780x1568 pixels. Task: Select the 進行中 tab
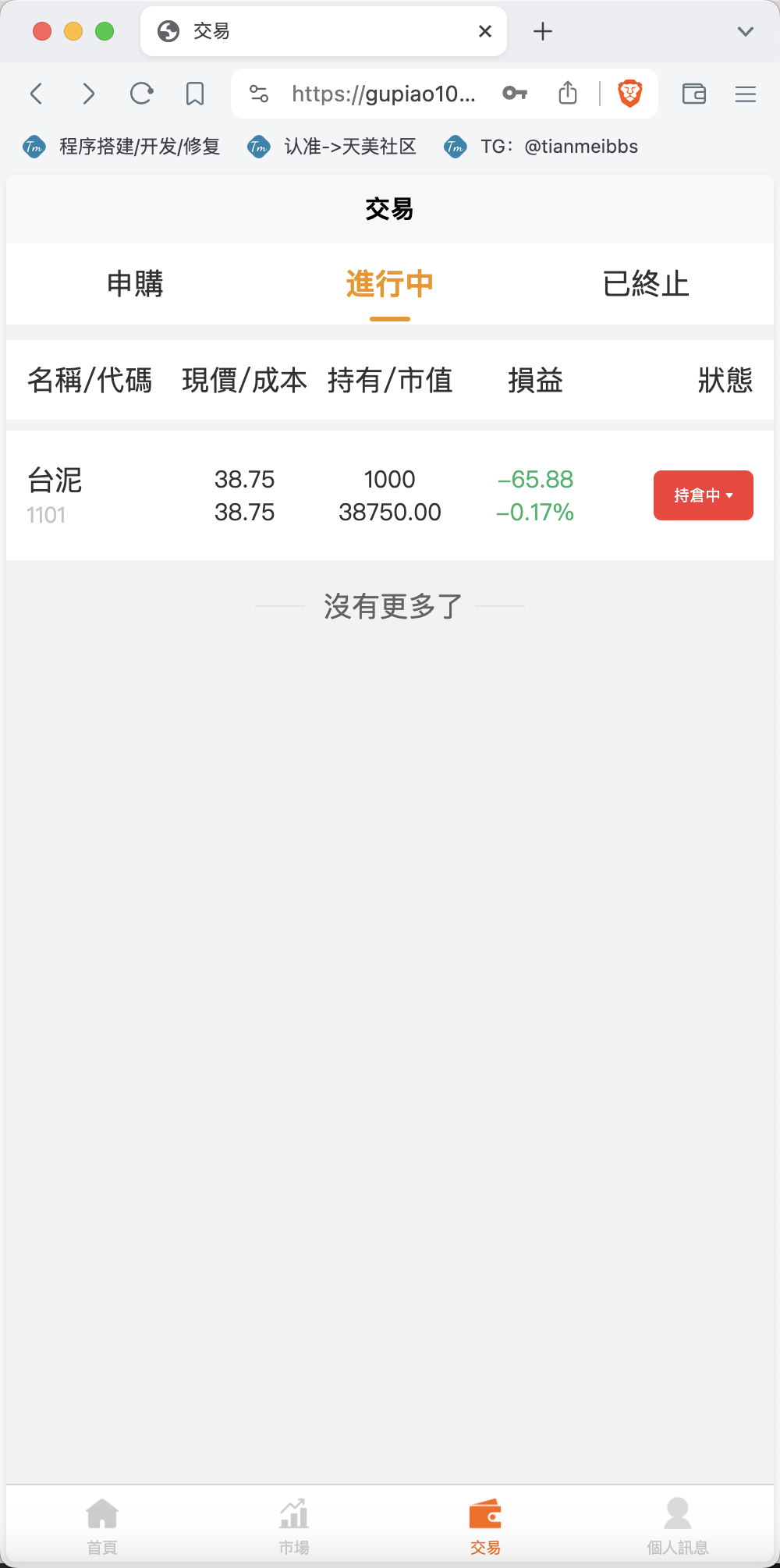390,284
